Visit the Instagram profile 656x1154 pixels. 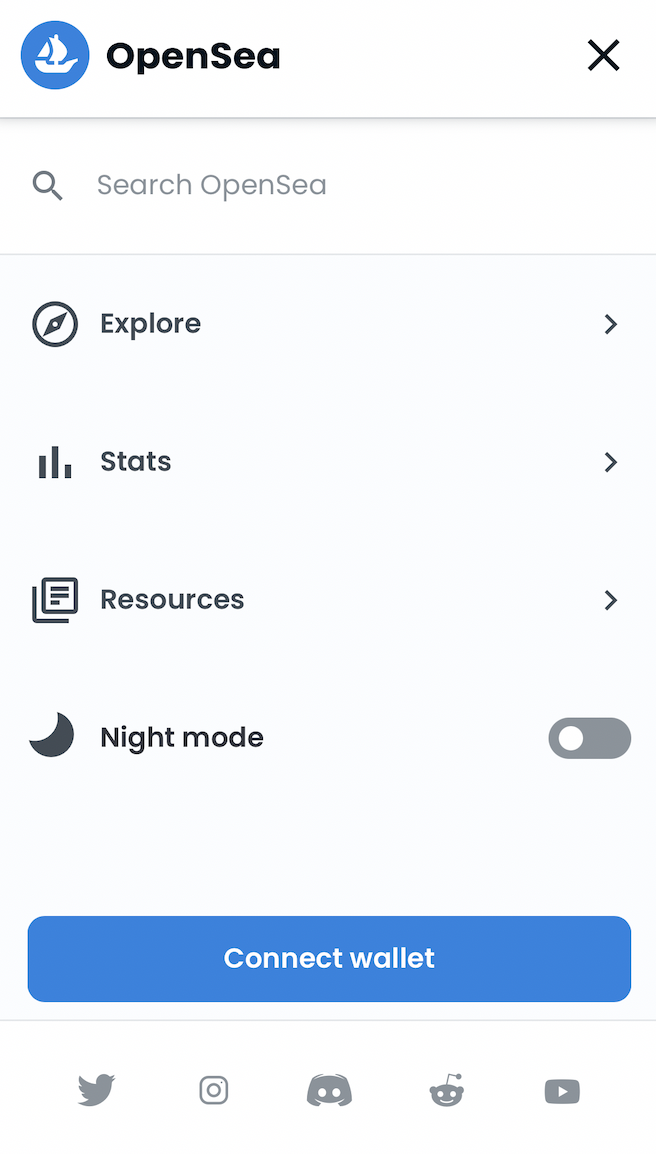pyautogui.click(x=214, y=1090)
